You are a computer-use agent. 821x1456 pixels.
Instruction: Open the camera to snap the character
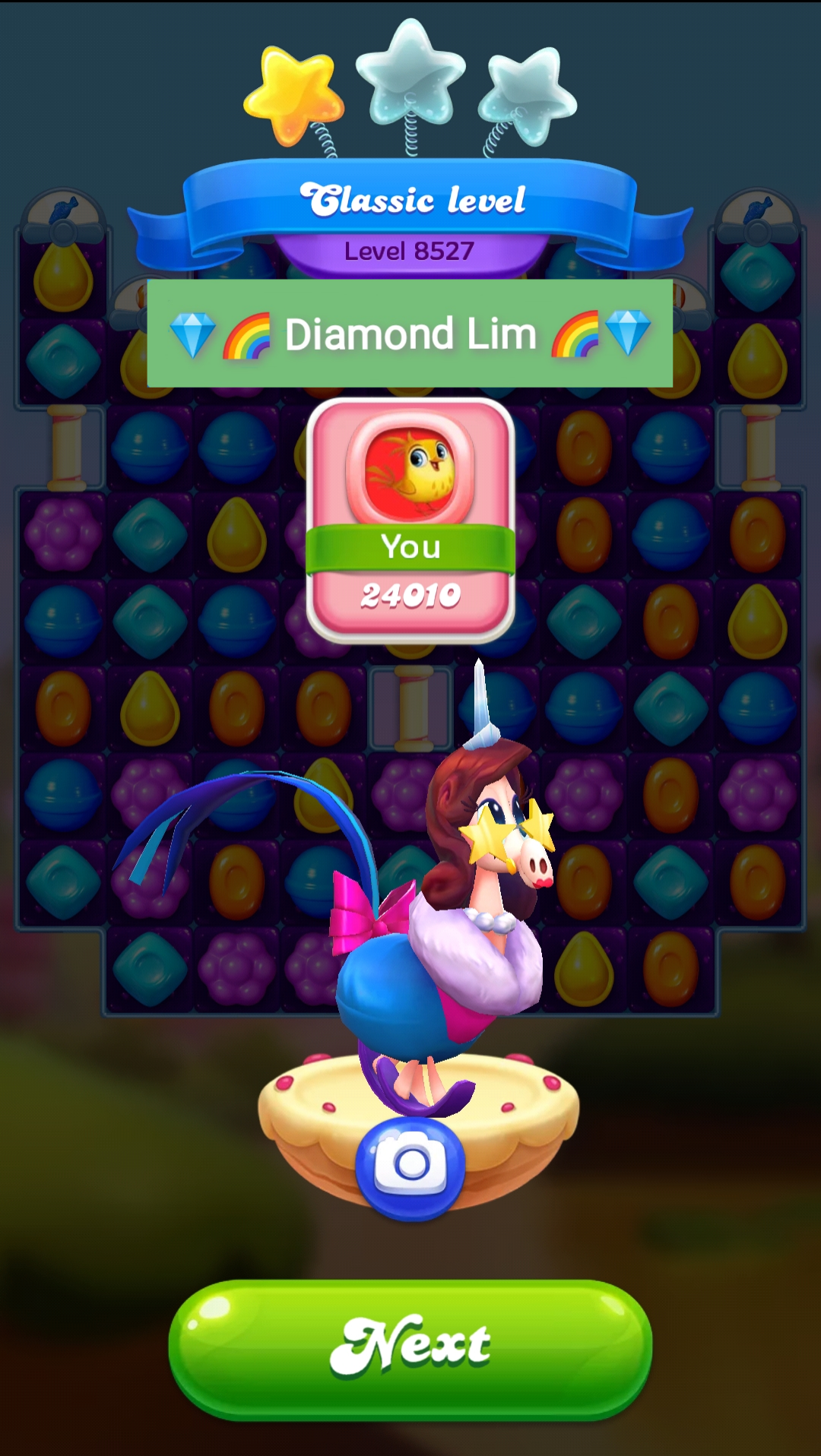410,1165
